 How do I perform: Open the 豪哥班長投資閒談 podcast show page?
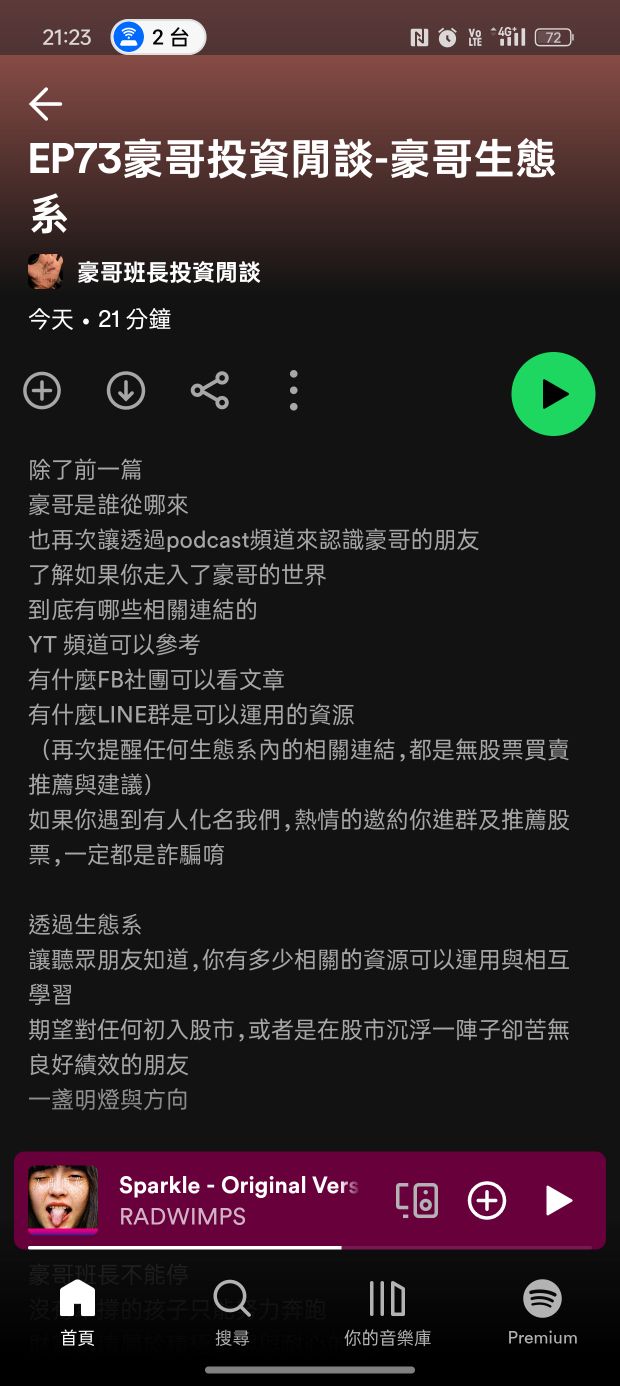coord(168,272)
